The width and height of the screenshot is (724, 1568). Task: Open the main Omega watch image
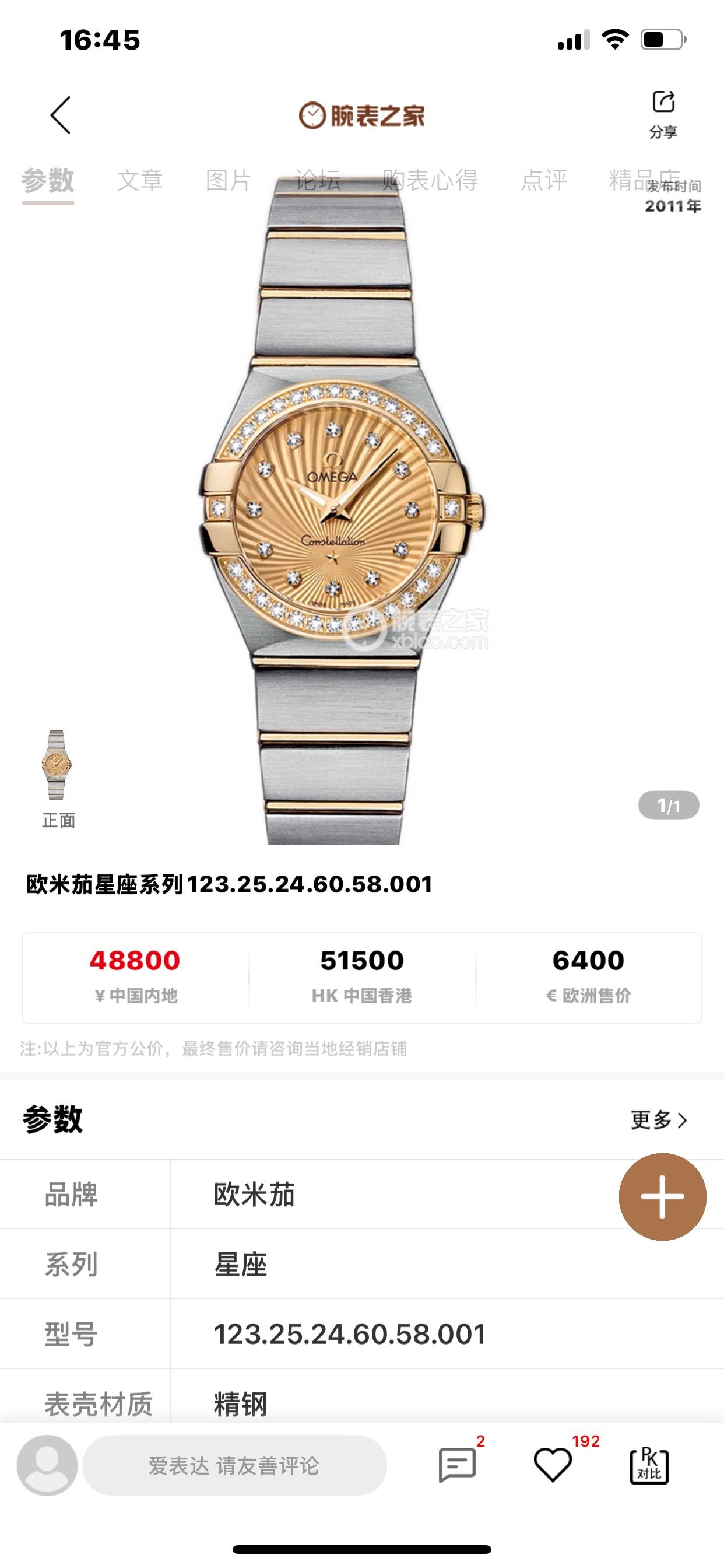point(340,512)
